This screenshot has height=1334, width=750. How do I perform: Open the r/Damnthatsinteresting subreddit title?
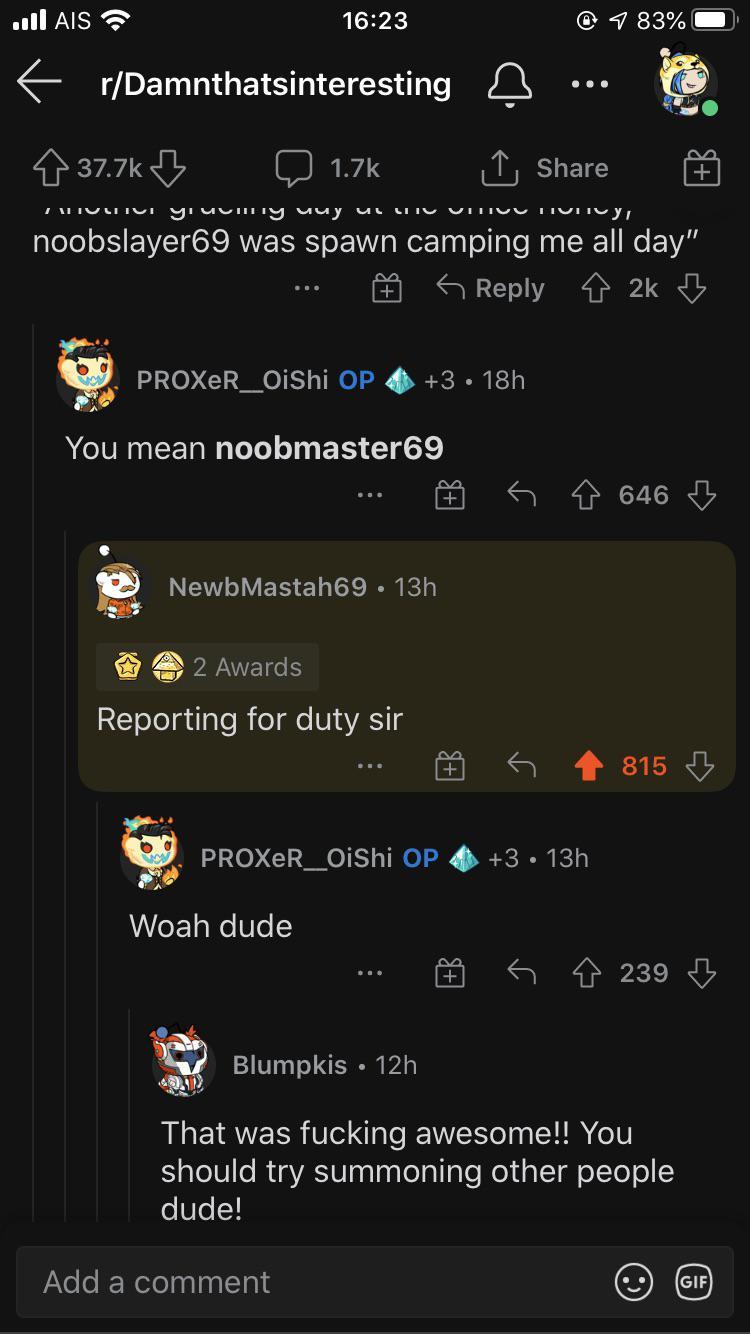point(277,85)
